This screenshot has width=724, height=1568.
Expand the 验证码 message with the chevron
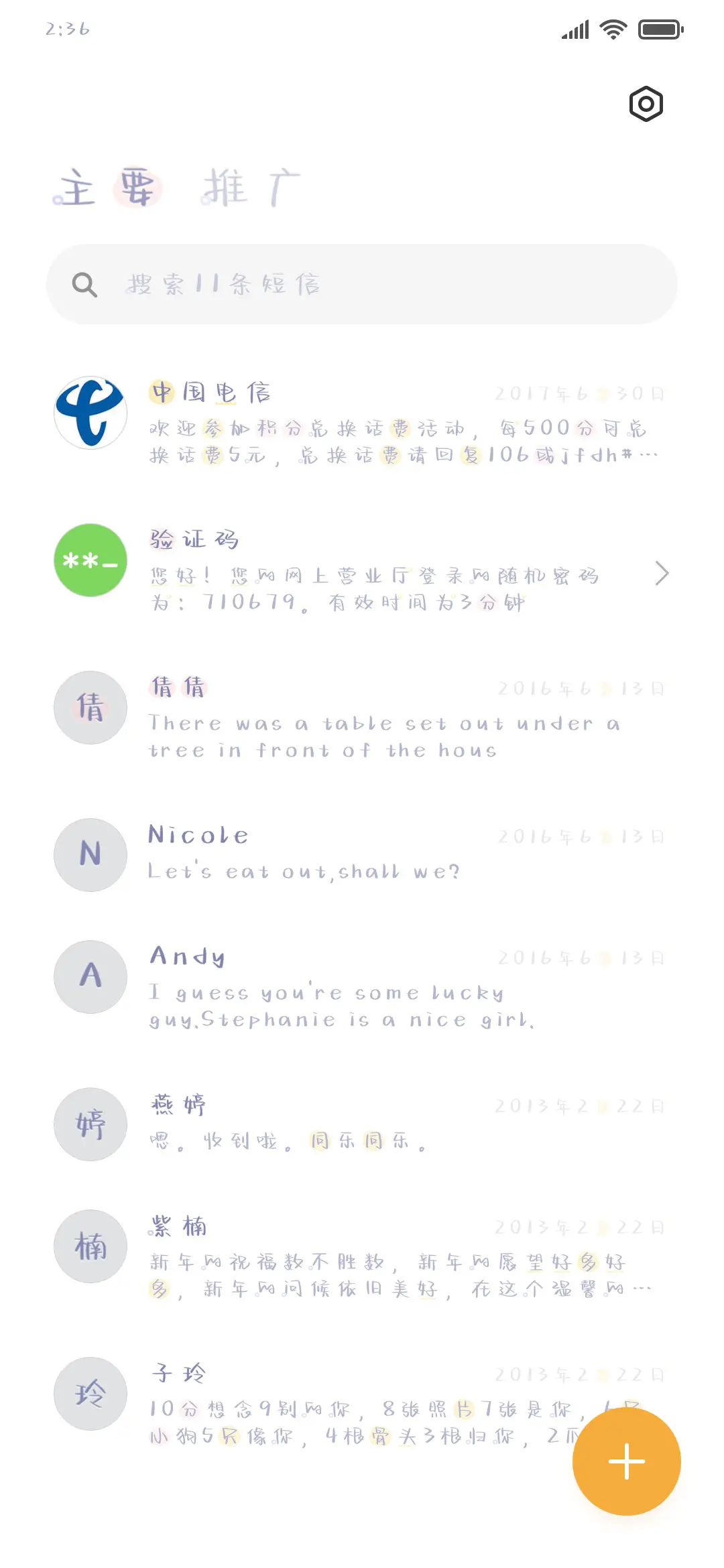[x=662, y=574]
